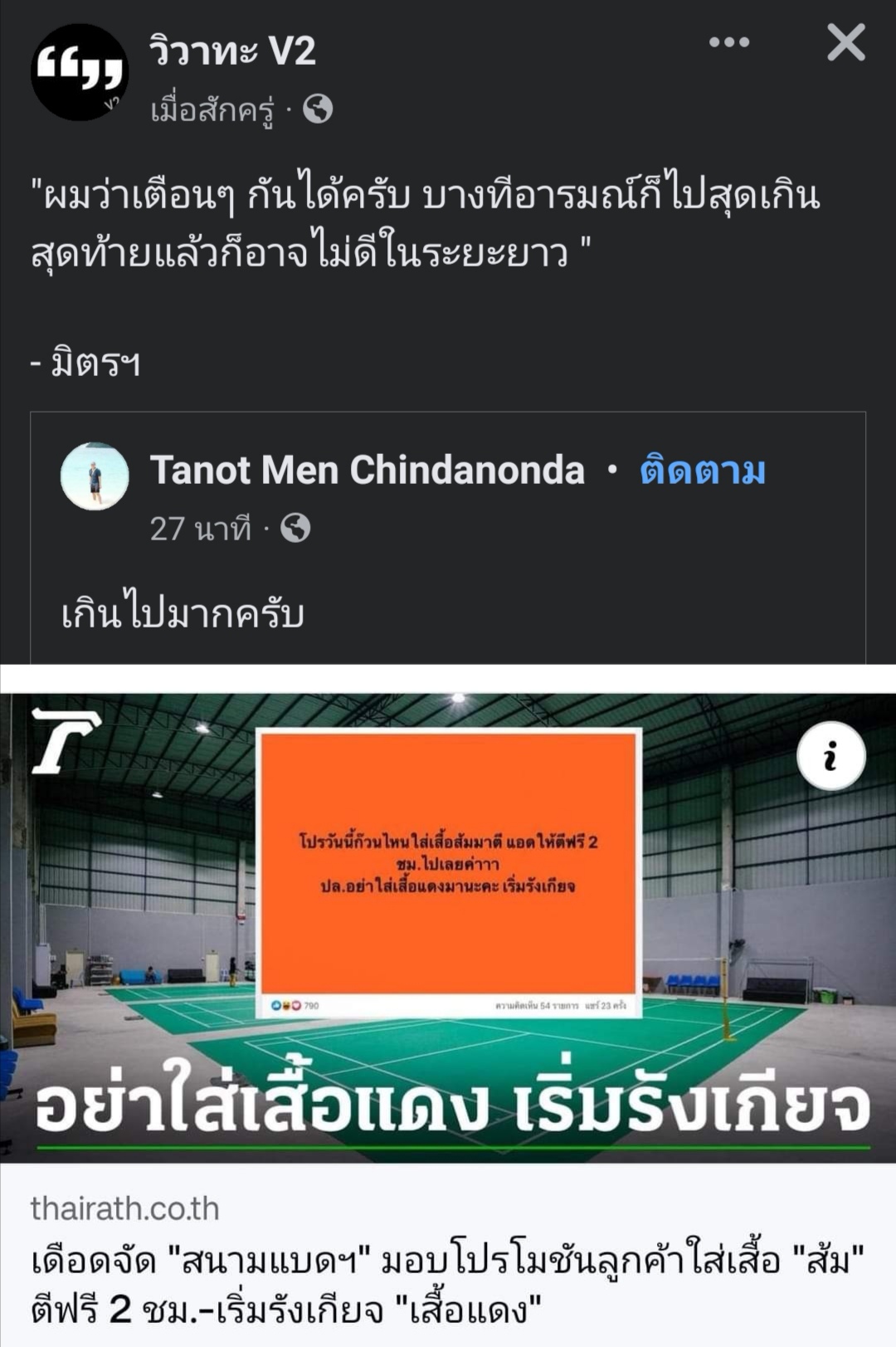896x1347 pixels.
Task: Open the post's three-dot options menu
Action: tap(728, 42)
